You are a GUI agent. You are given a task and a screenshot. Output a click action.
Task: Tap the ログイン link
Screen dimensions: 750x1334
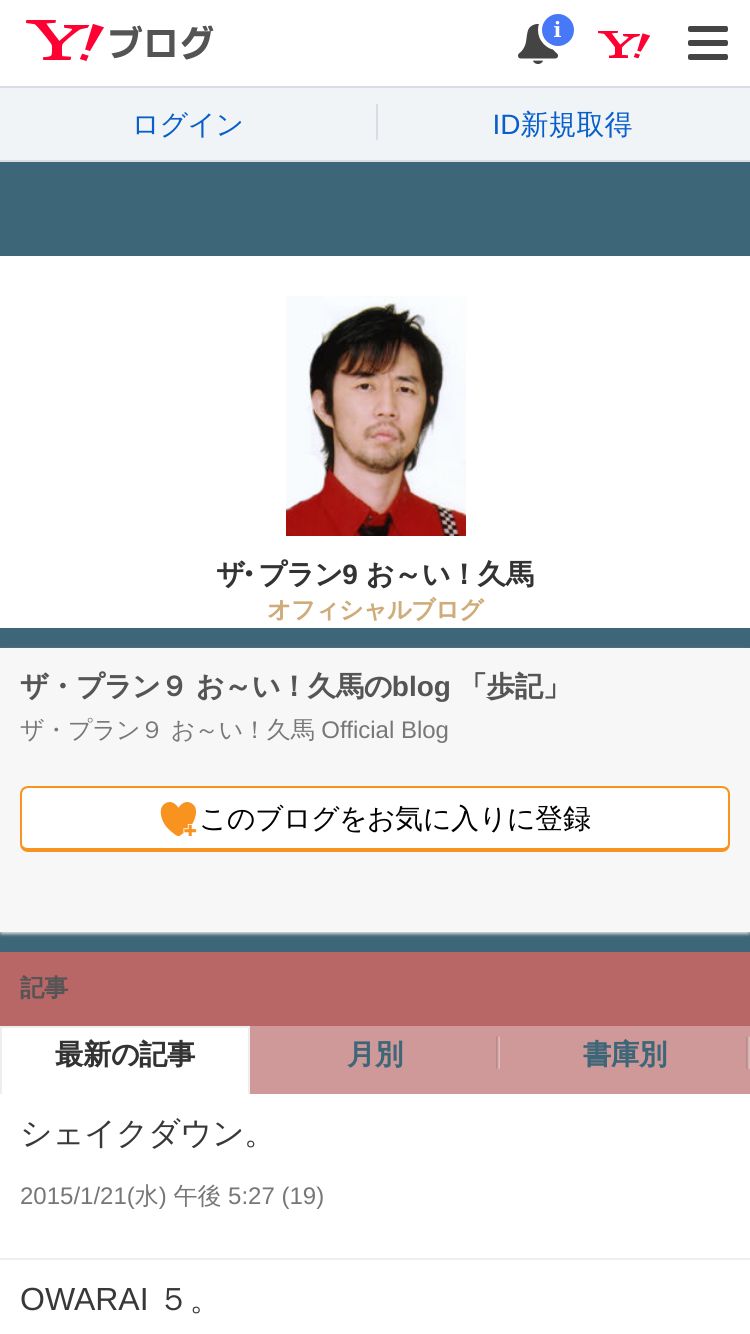point(188,125)
